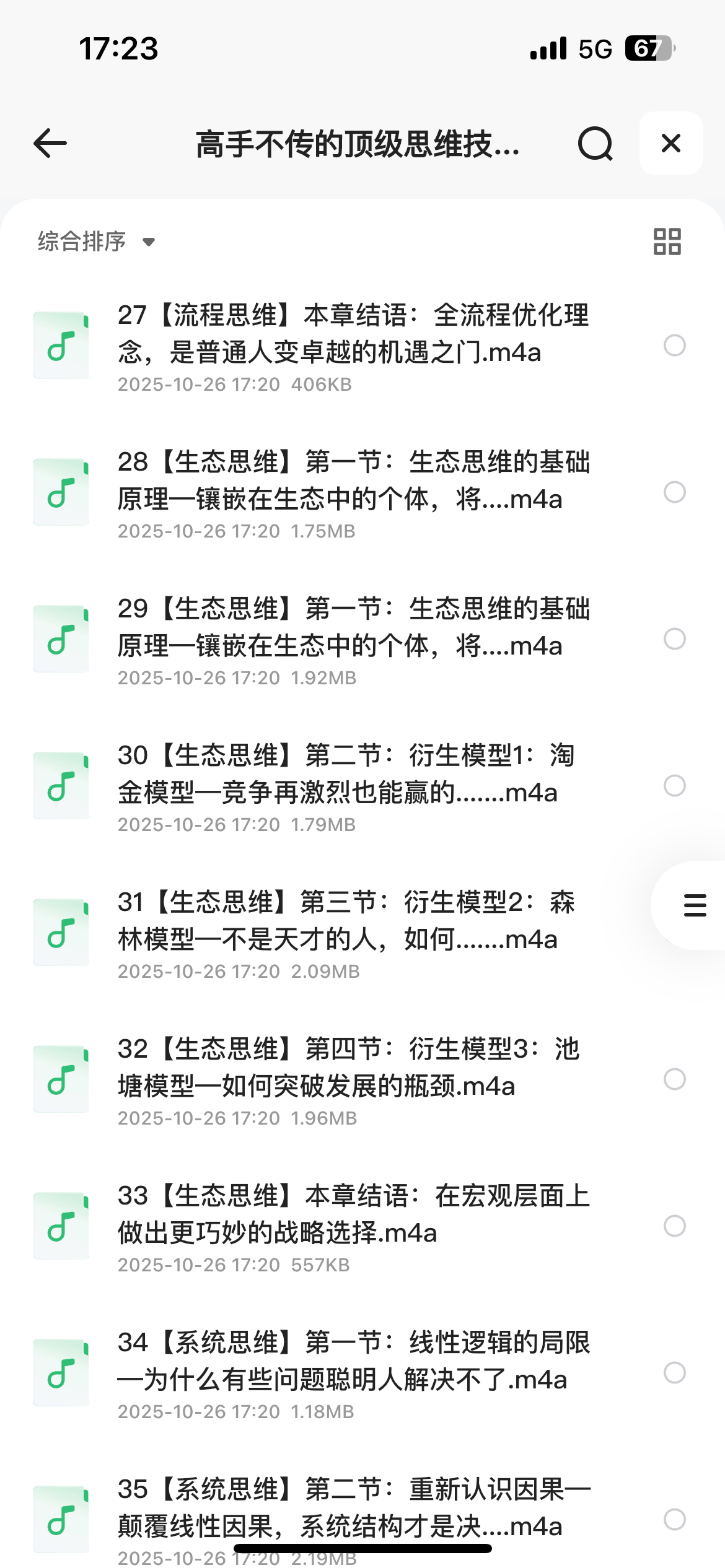The width and height of the screenshot is (725, 1568).
Task: Close the folder with the X button
Action: pos(670,144)
